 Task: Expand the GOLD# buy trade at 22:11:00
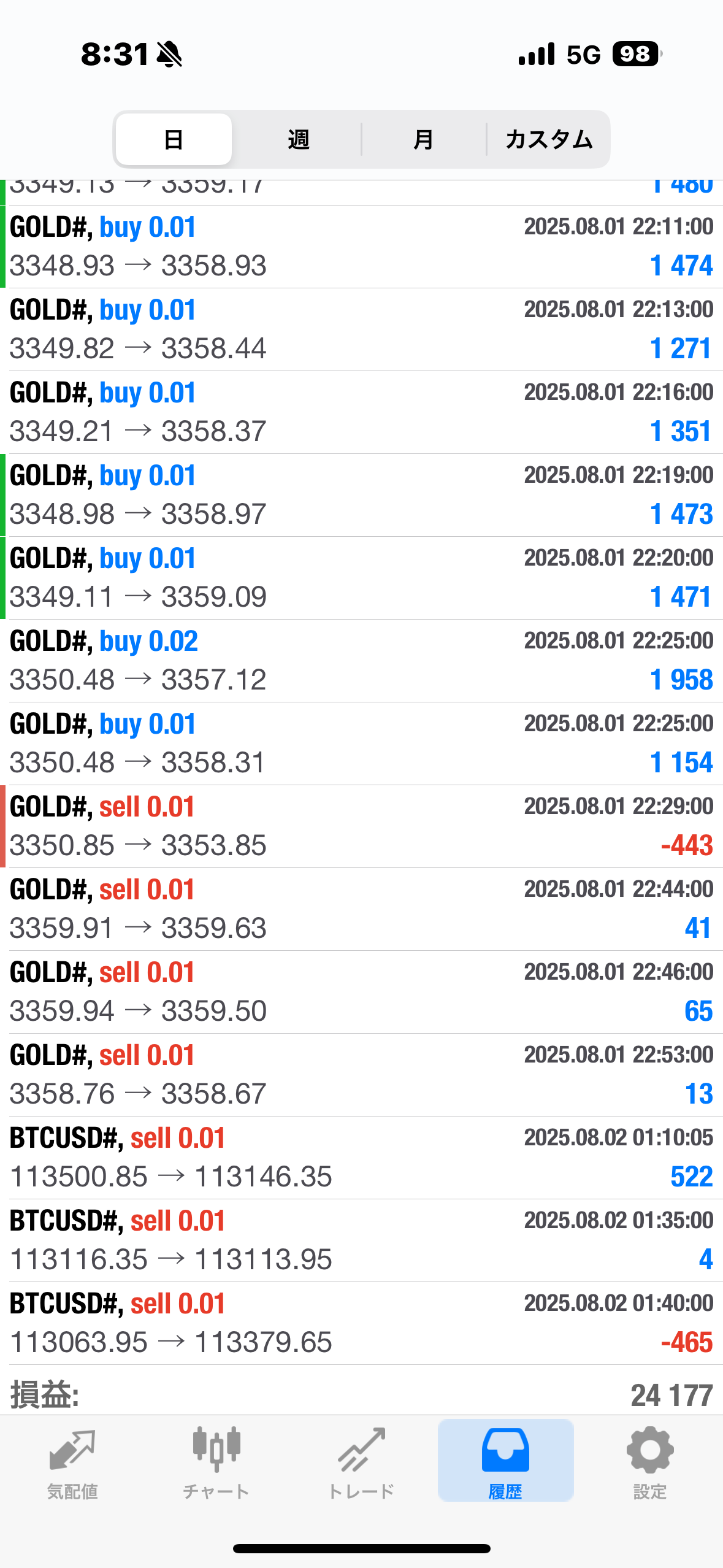(361, 247)
